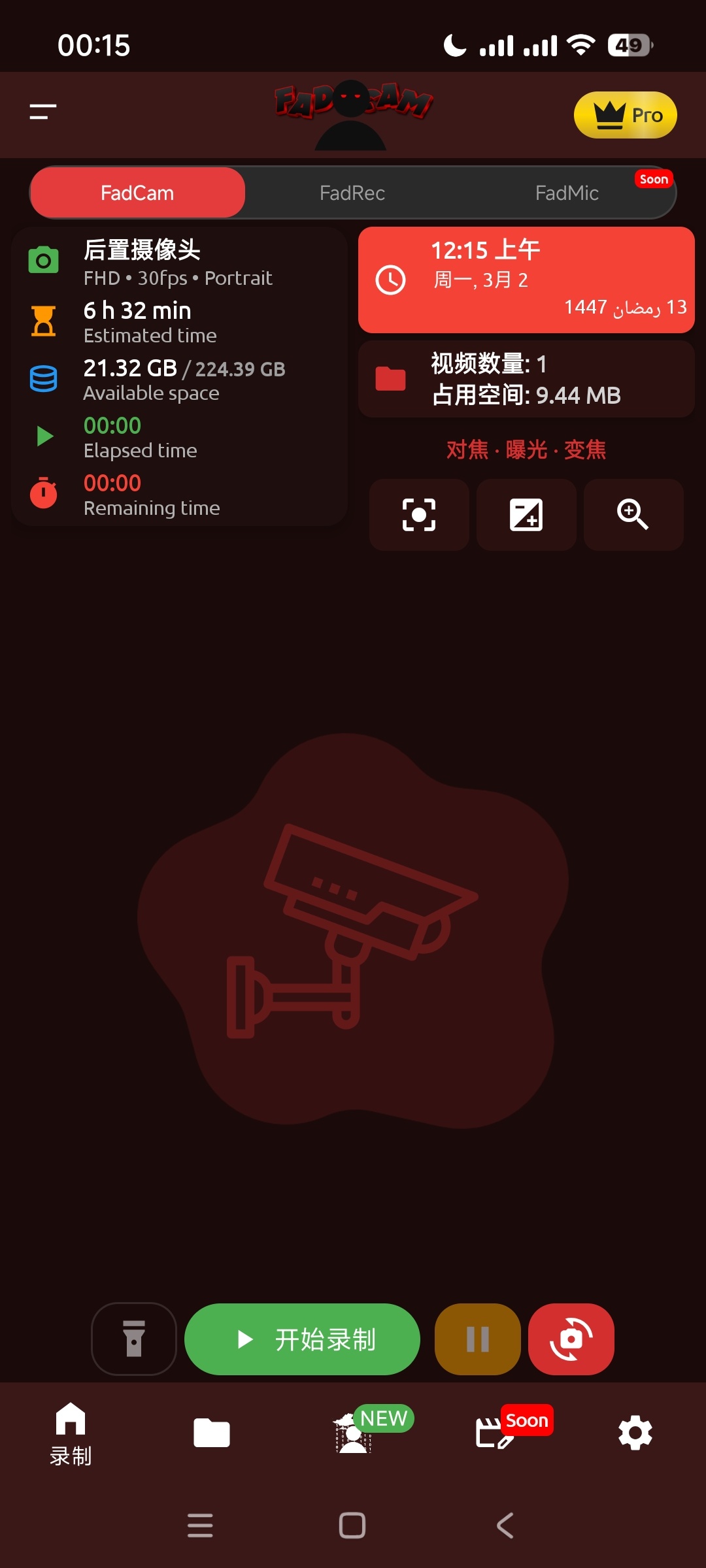The height and width of the screenshot is (1568, 706).
Task: Open the settings gear tab
Action: (635, 1433)
